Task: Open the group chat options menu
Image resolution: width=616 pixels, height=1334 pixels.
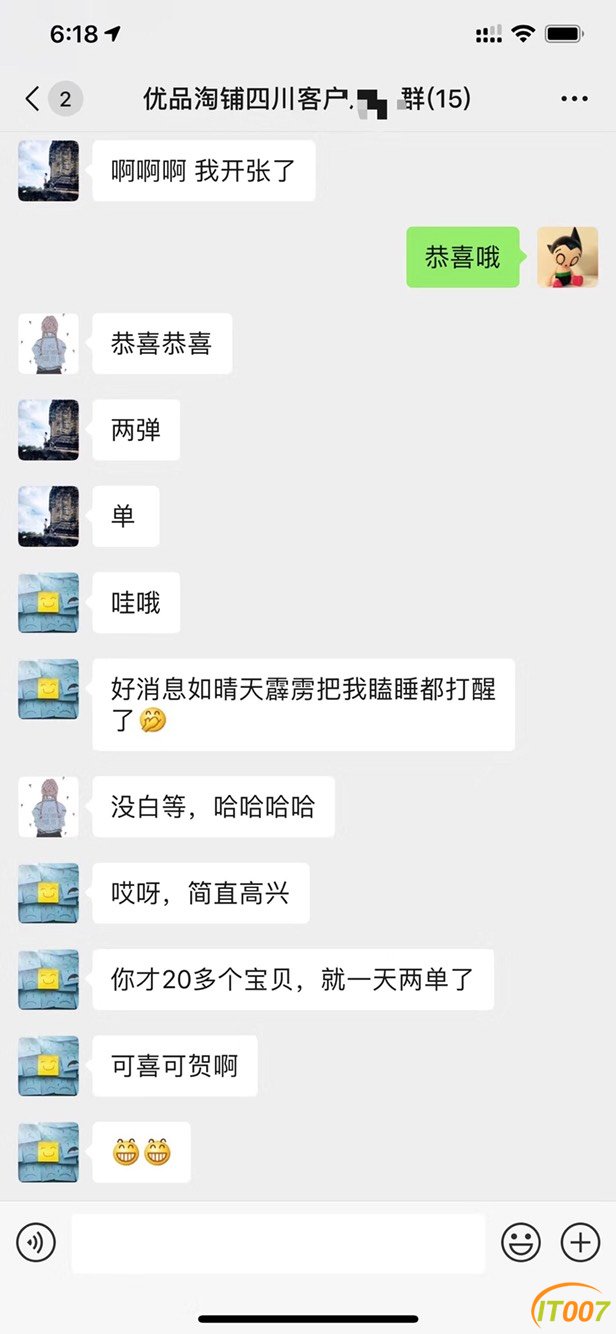Action: (574, 98)
